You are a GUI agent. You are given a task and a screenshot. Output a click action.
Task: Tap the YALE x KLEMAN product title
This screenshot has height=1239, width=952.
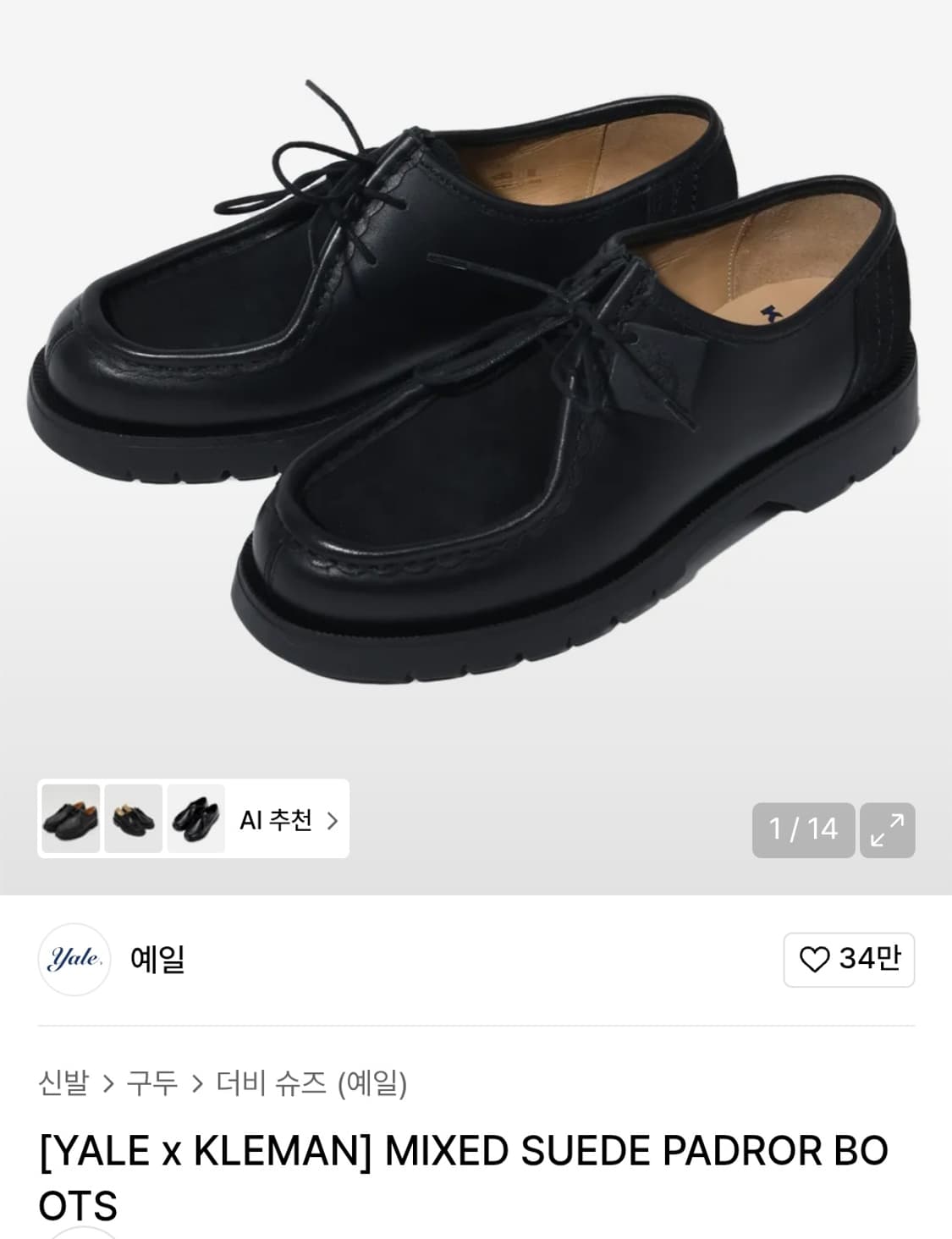coord(476,1170)
